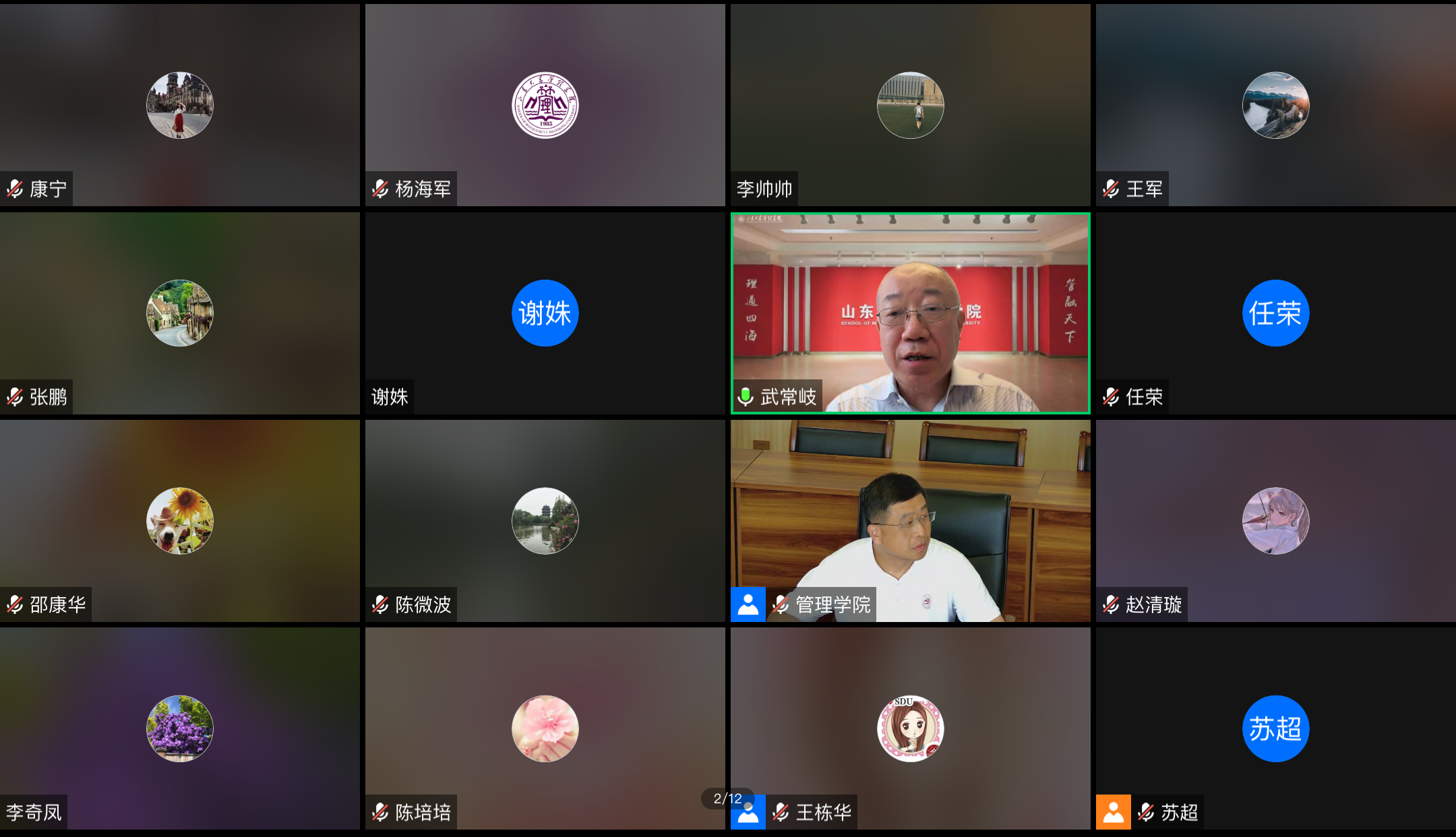Select 康宁's video tile

(180, 105)
